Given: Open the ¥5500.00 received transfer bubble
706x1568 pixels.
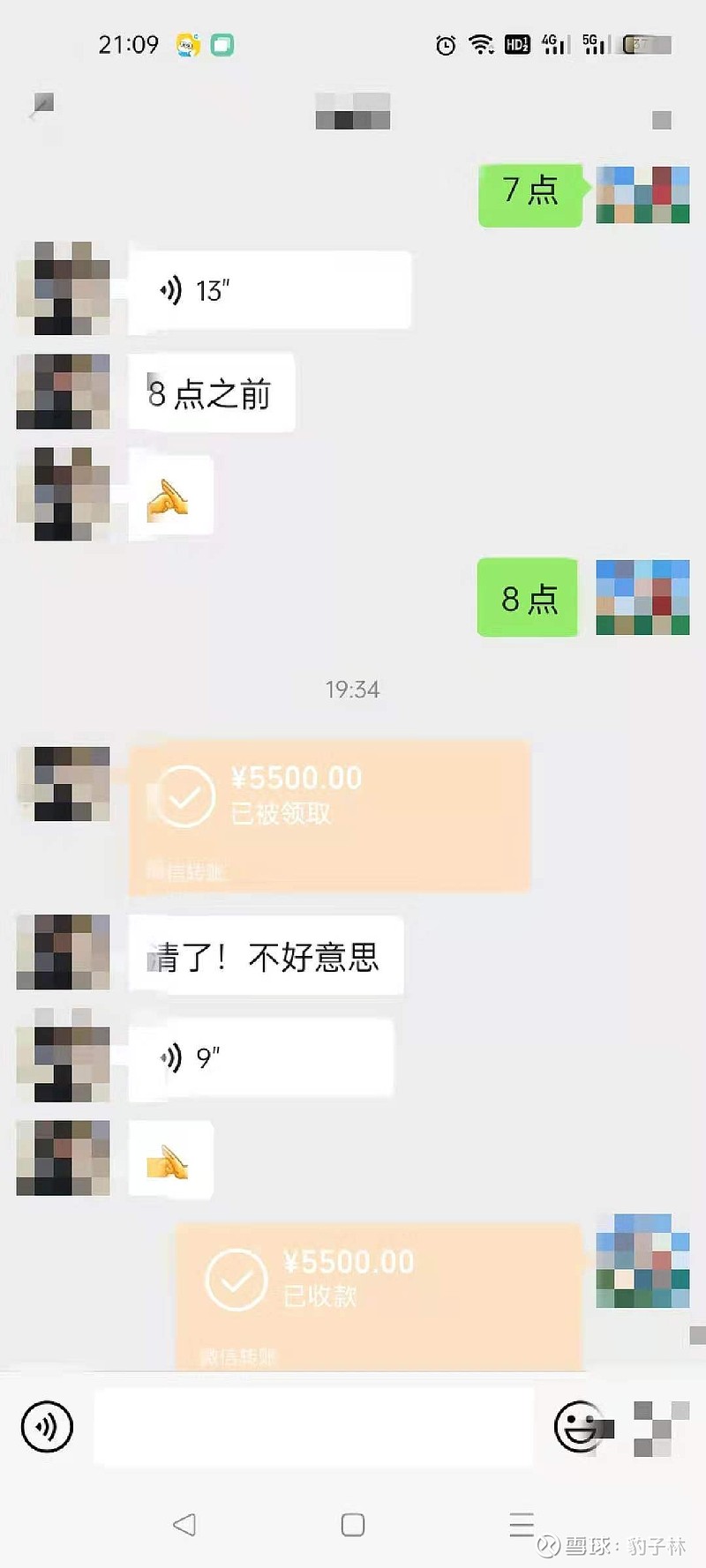Looking at the screenshot, I should click(379, 1289).
